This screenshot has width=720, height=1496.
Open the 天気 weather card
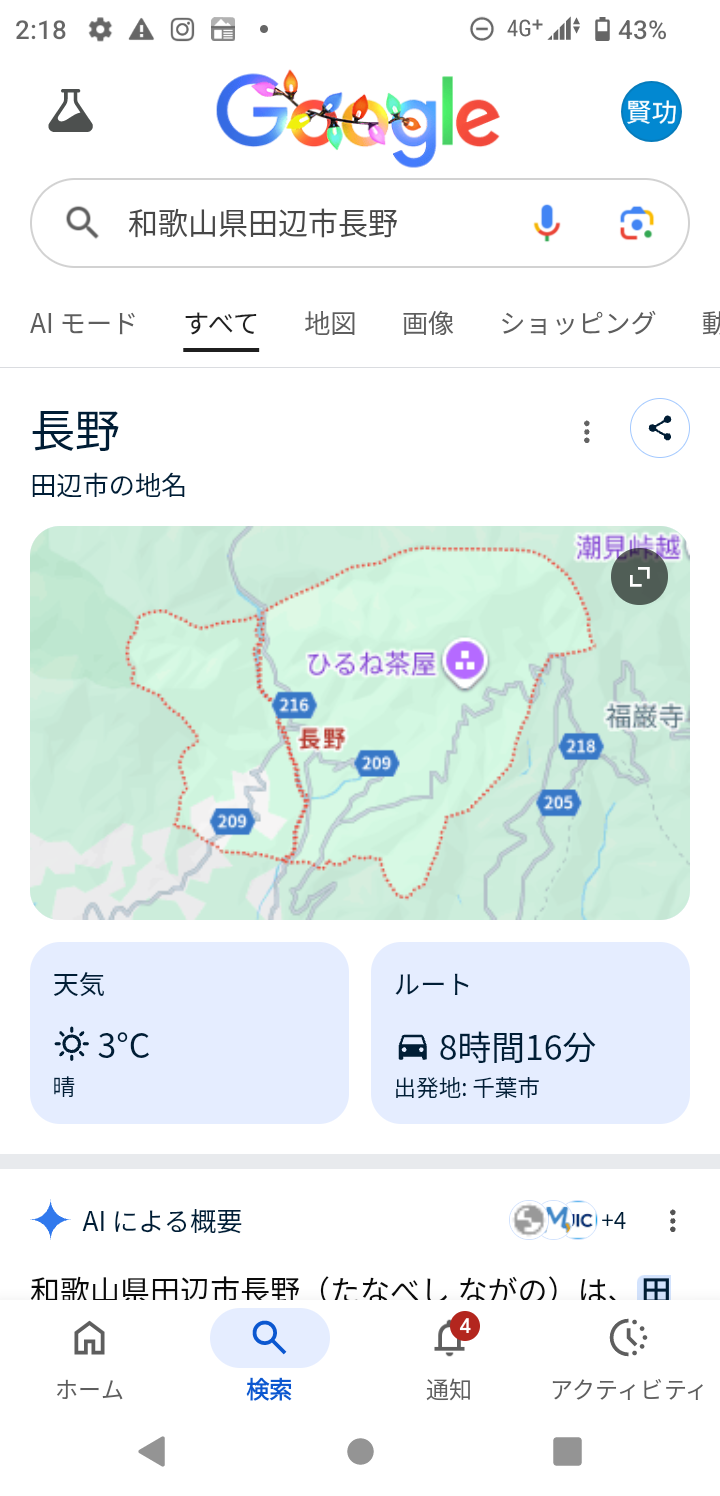[189, 1033]
